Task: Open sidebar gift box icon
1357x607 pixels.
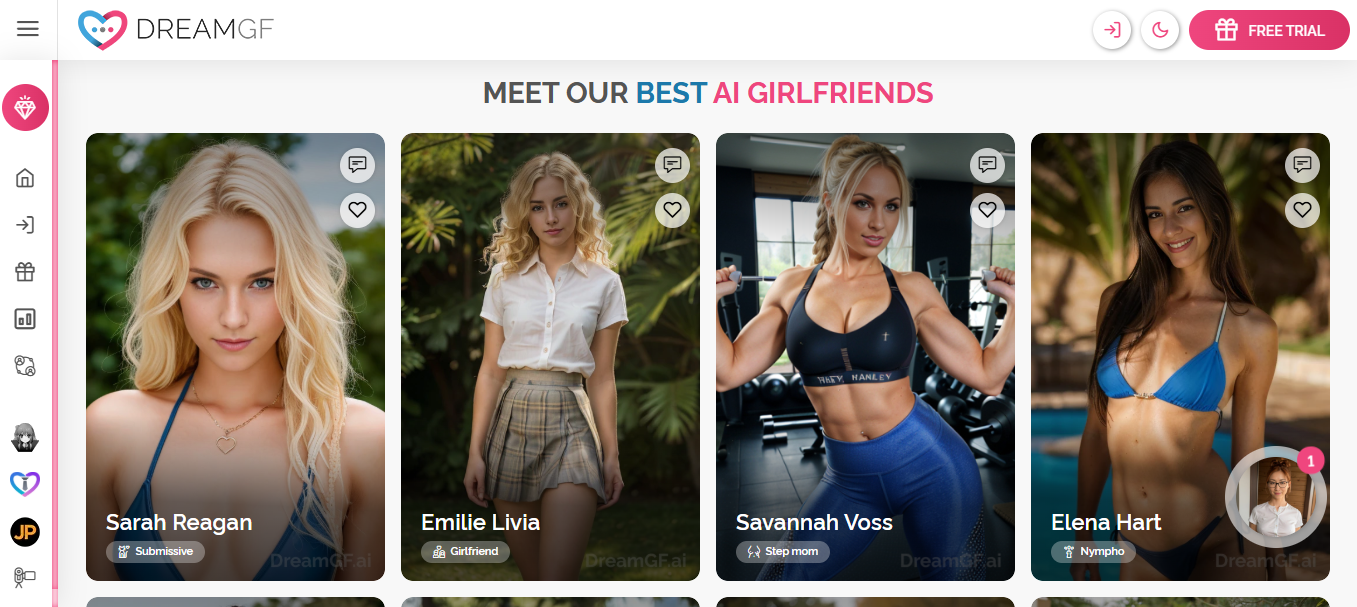Action: point(25,272)
